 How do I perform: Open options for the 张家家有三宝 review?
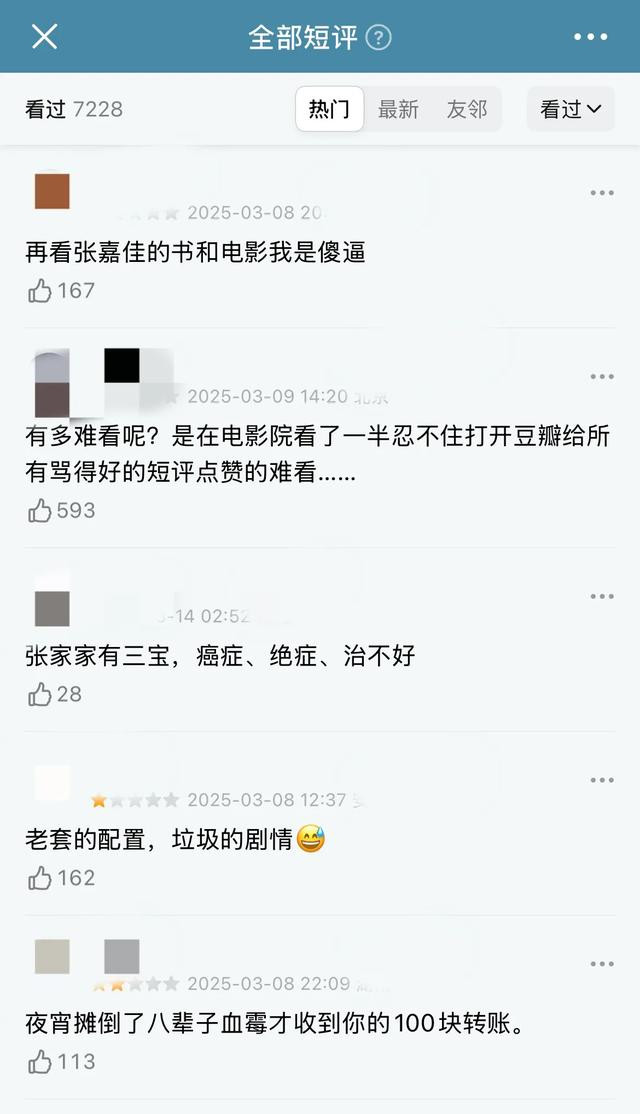tap(602, 596)
